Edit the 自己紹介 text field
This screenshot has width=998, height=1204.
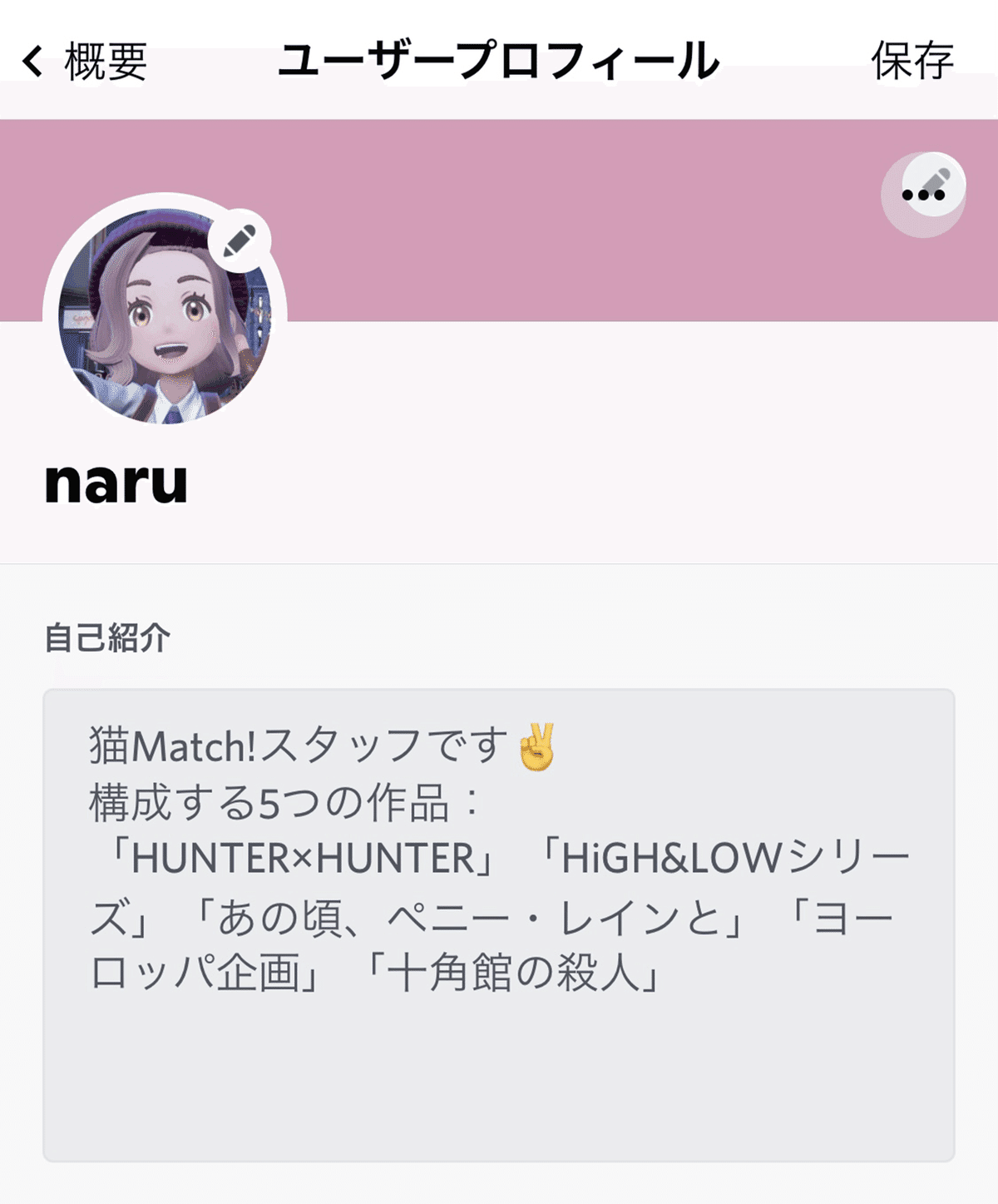coord(499,924)
